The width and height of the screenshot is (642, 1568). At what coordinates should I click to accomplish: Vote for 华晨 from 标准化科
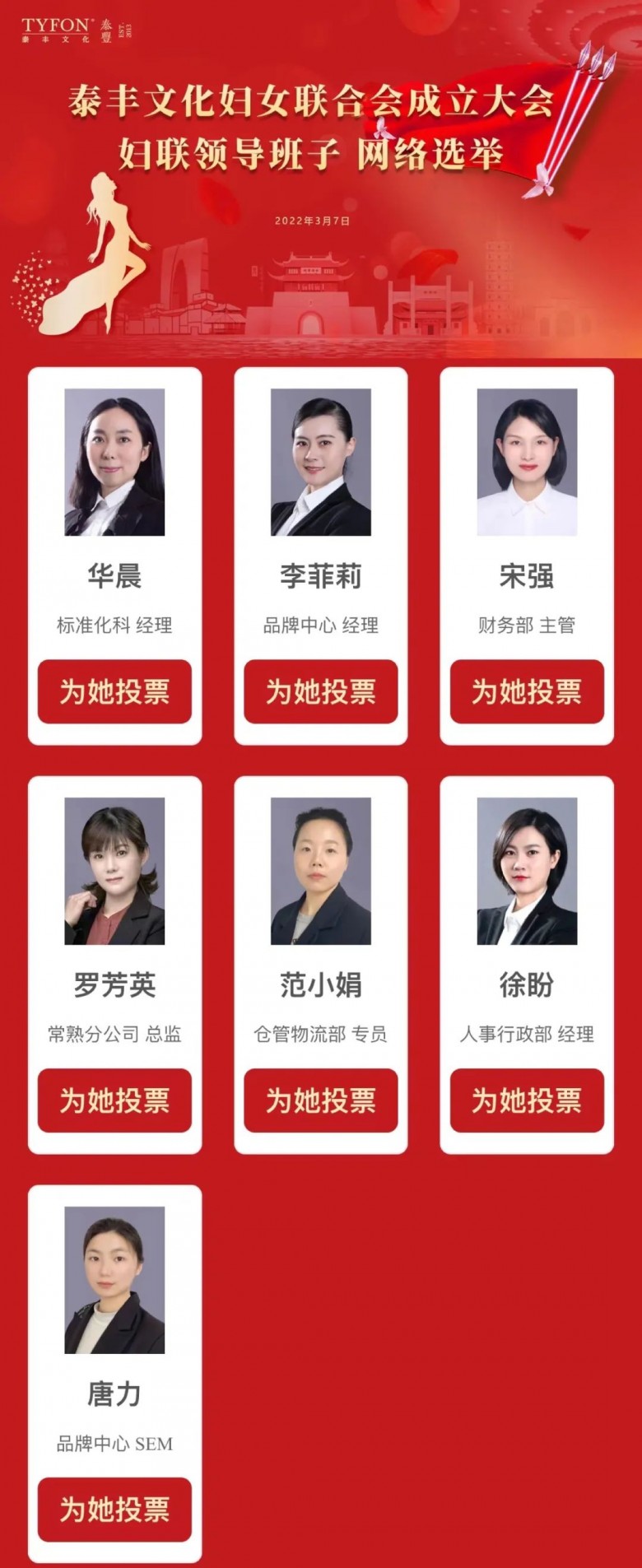click(x=114, y=691)
